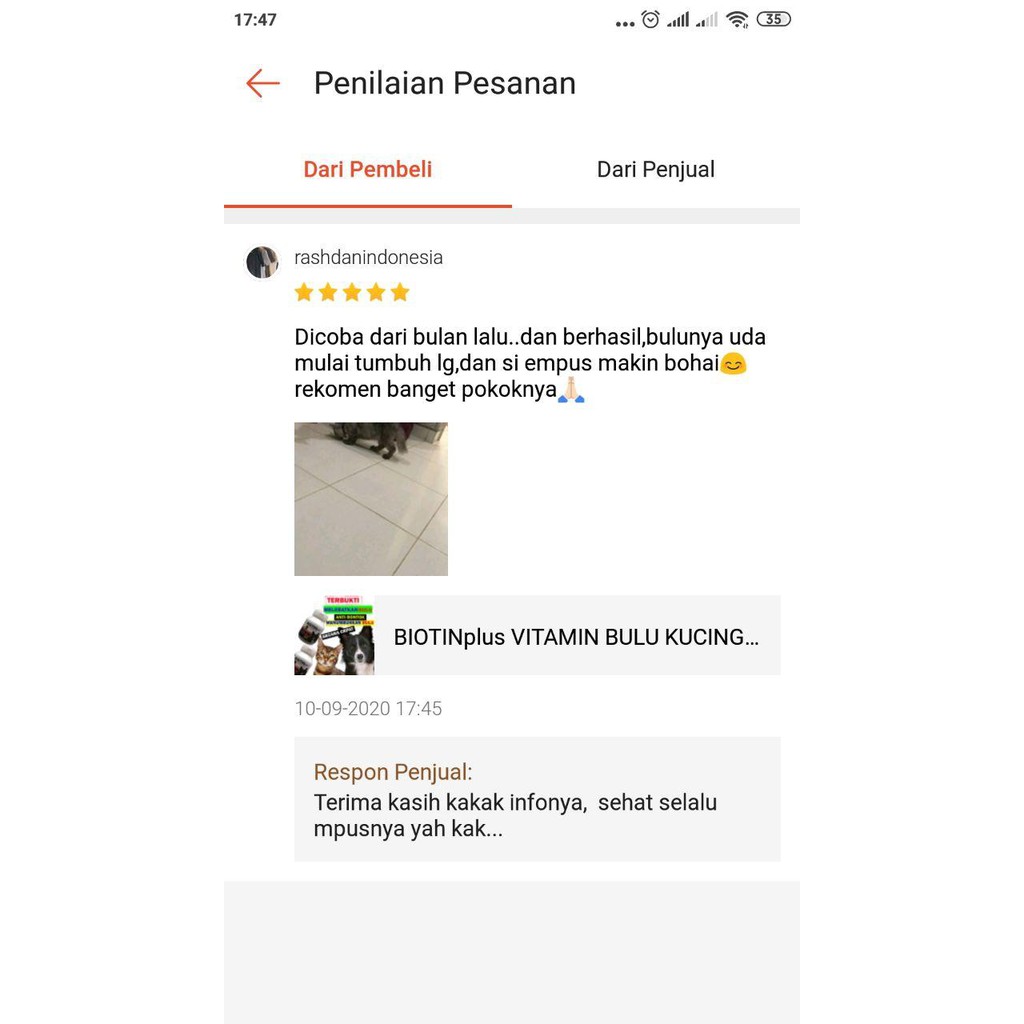
Task: Select the Dari Pembeli tab
Action: (x=368, y=170)
